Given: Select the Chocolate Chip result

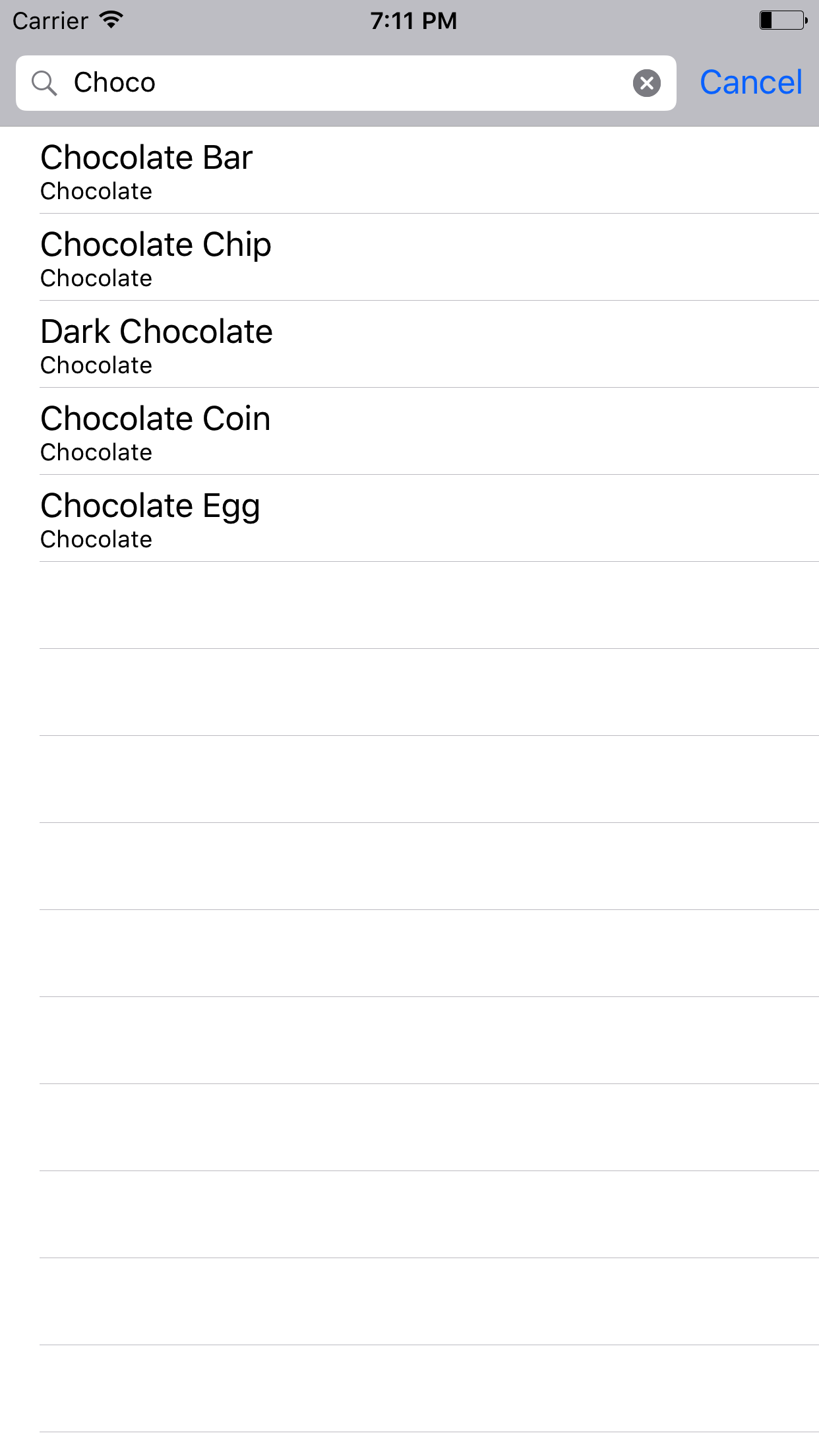Looking at the screenshot, I should click(409, 257).
